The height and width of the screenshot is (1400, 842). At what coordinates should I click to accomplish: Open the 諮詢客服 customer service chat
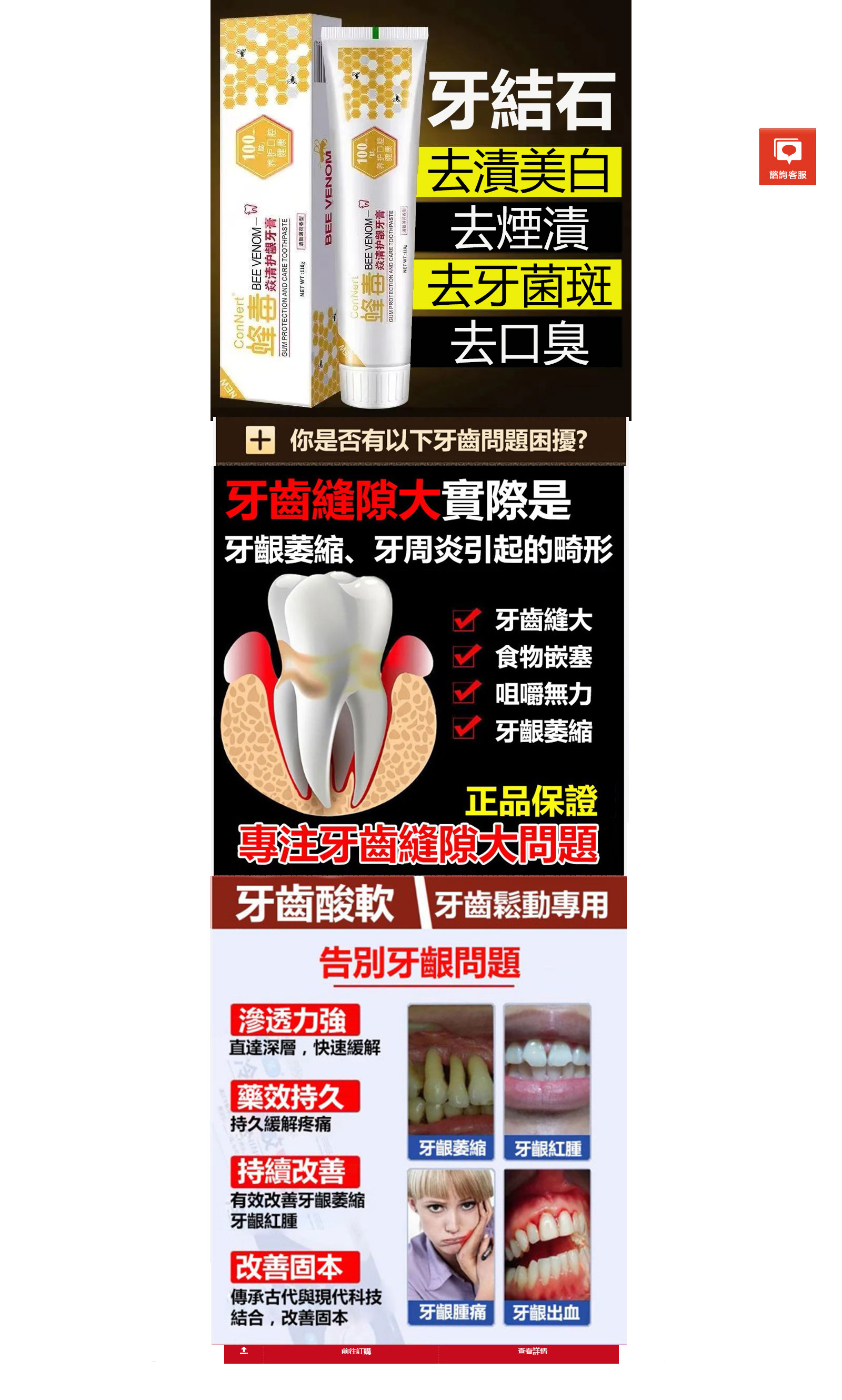click(x=787, y=157)
